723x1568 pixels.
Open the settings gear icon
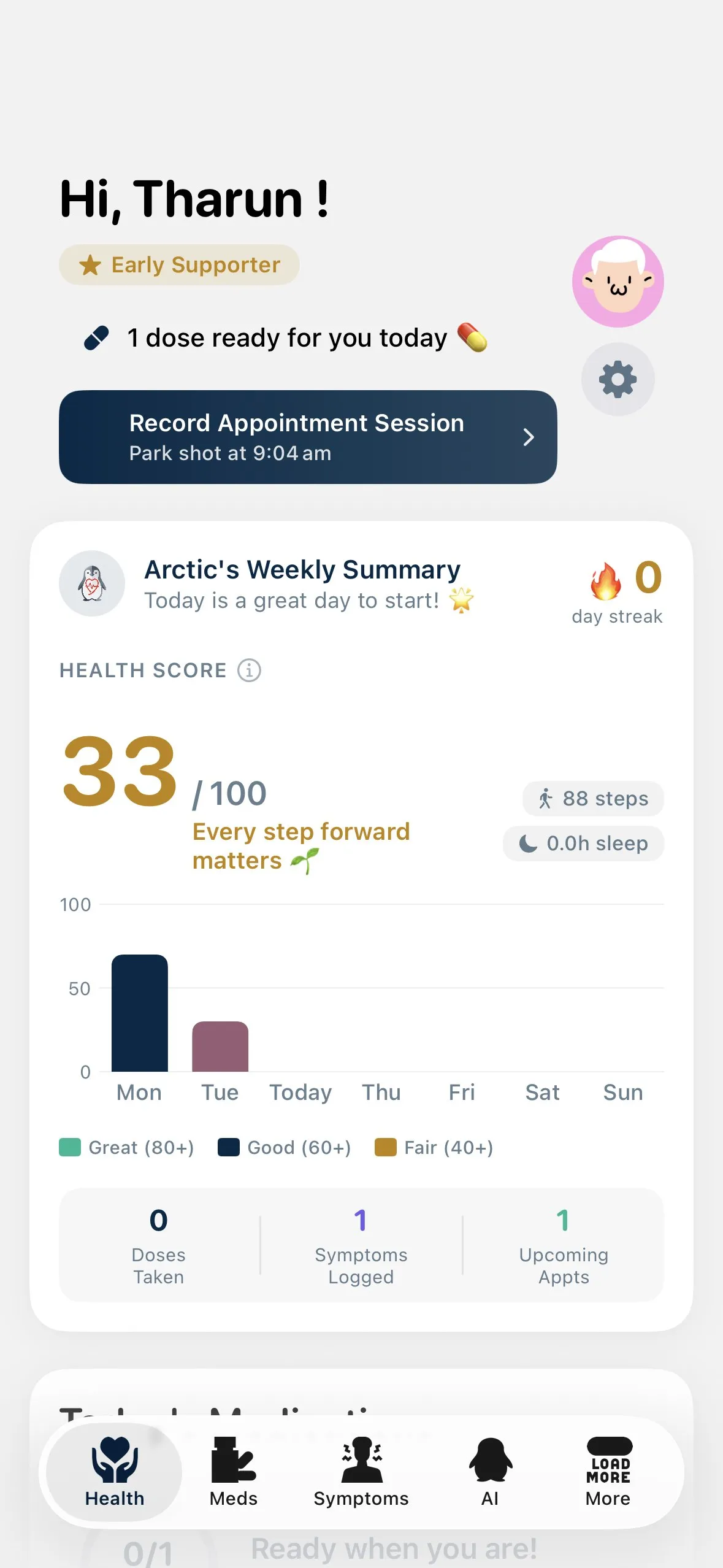tap(618, 379)
